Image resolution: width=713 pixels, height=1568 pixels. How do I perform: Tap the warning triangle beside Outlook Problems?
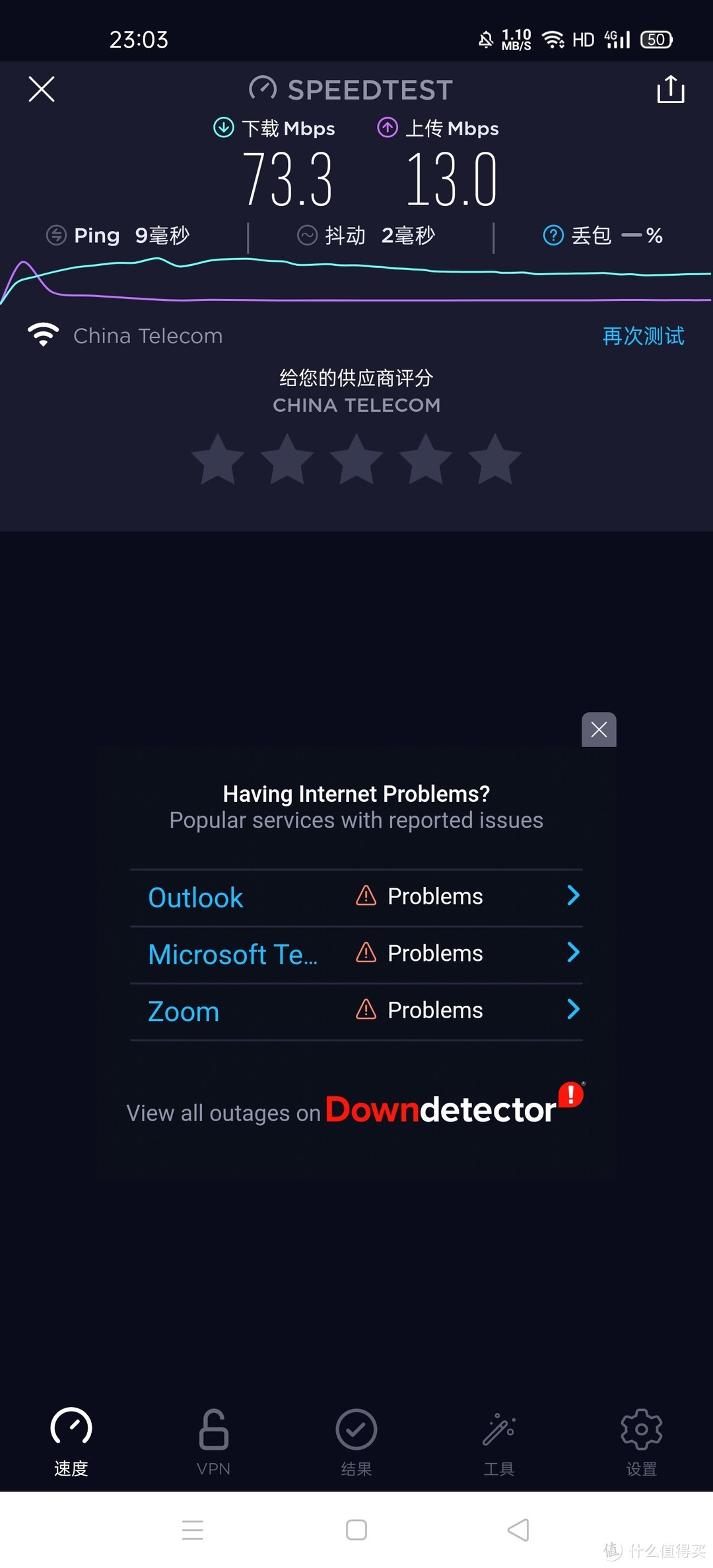point(364,896)
